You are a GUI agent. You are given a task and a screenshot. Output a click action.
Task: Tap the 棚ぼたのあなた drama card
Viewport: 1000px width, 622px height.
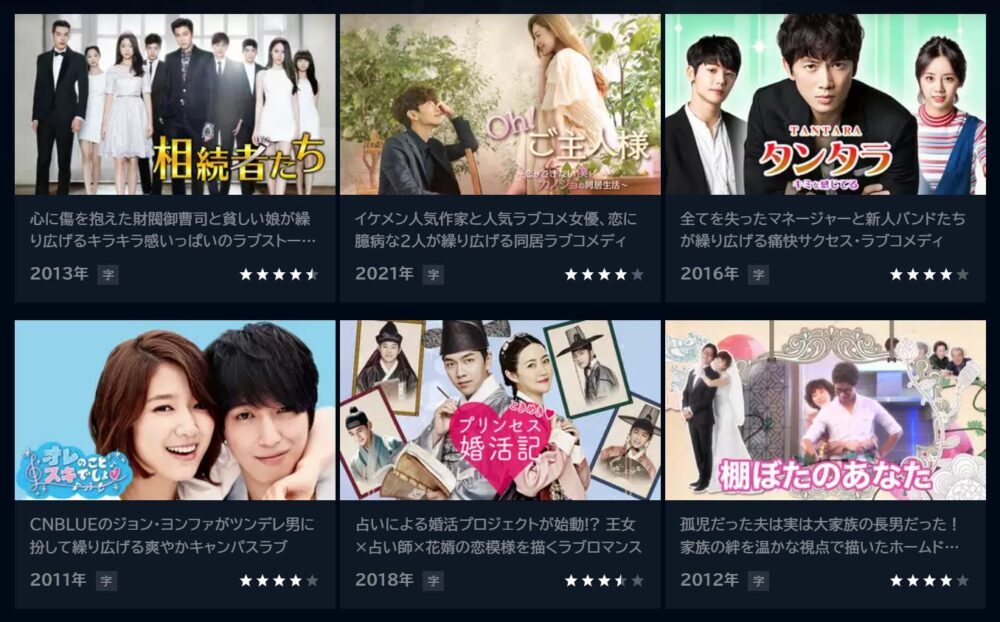point(825,410)
